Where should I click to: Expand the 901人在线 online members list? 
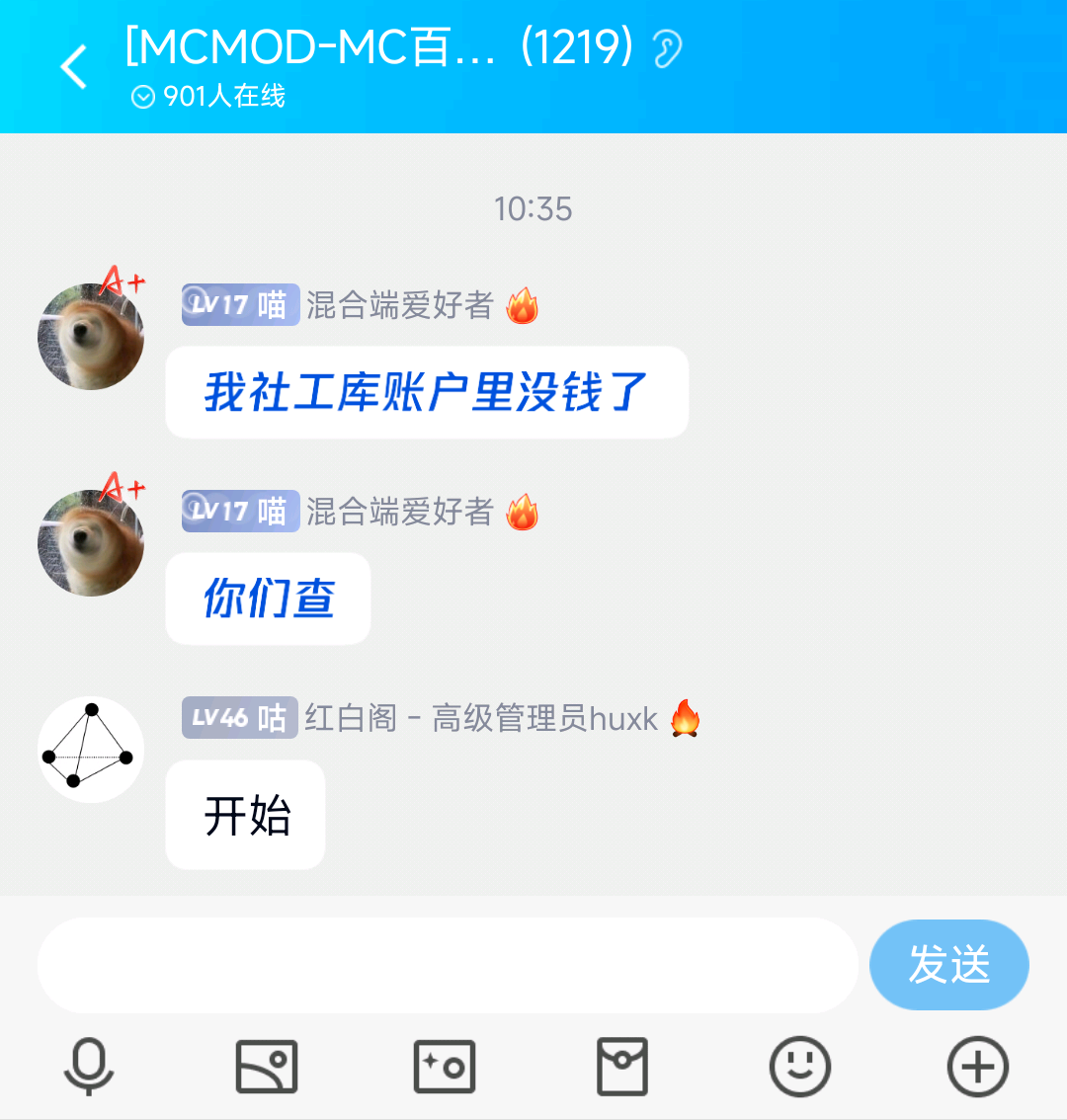click(x=209, y=96)
